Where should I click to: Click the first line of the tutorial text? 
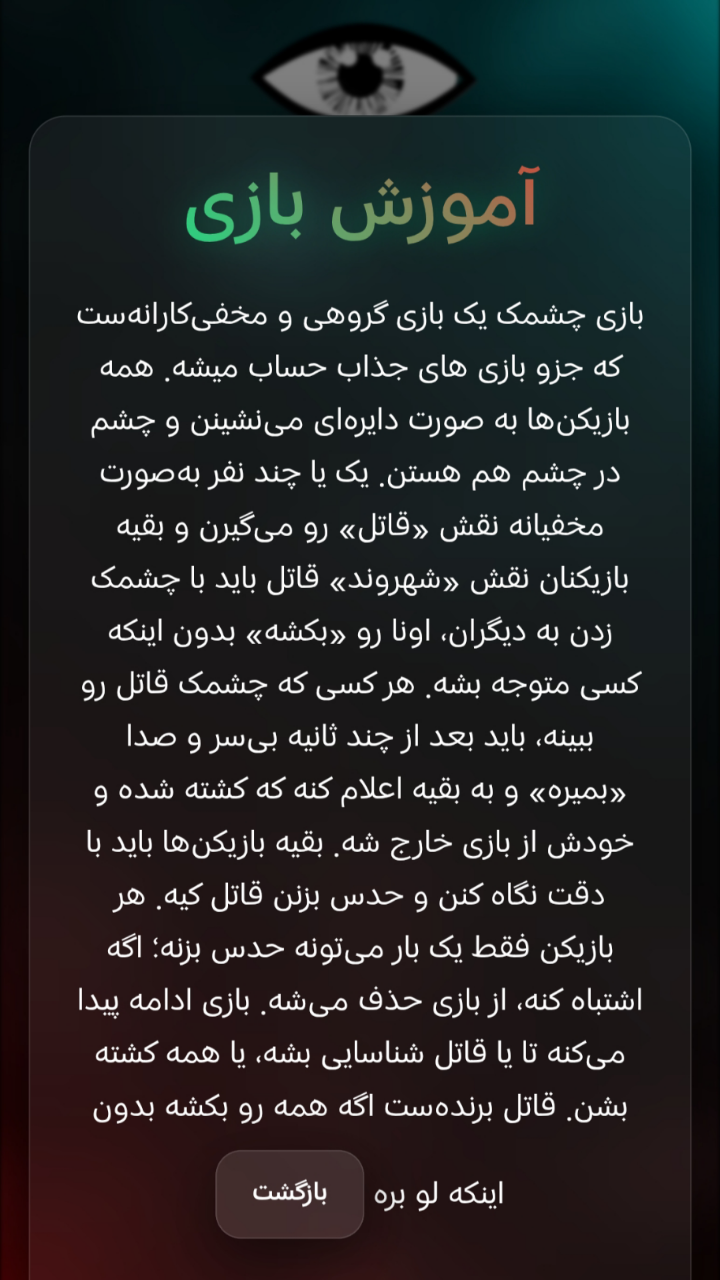tap(360, 313)
